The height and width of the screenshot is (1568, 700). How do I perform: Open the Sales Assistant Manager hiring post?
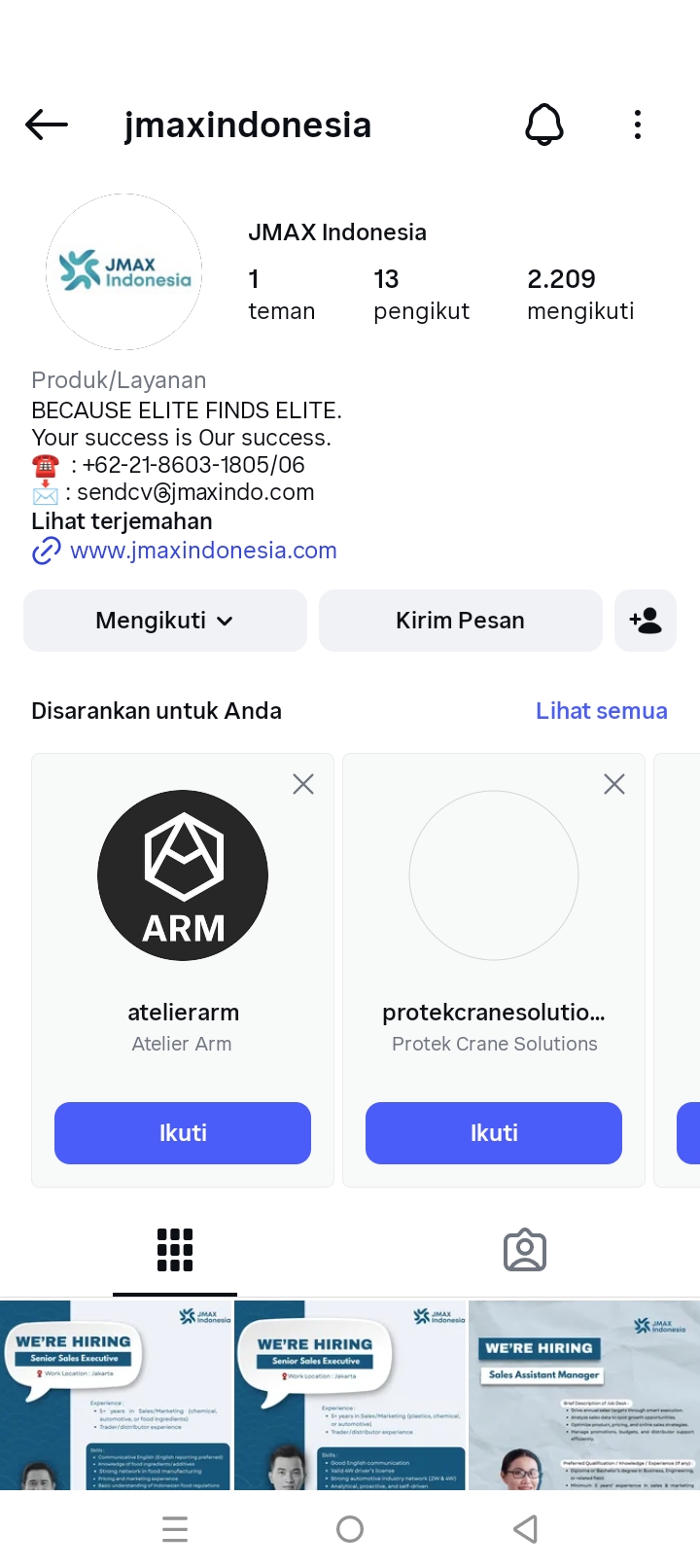point(583,1395)
